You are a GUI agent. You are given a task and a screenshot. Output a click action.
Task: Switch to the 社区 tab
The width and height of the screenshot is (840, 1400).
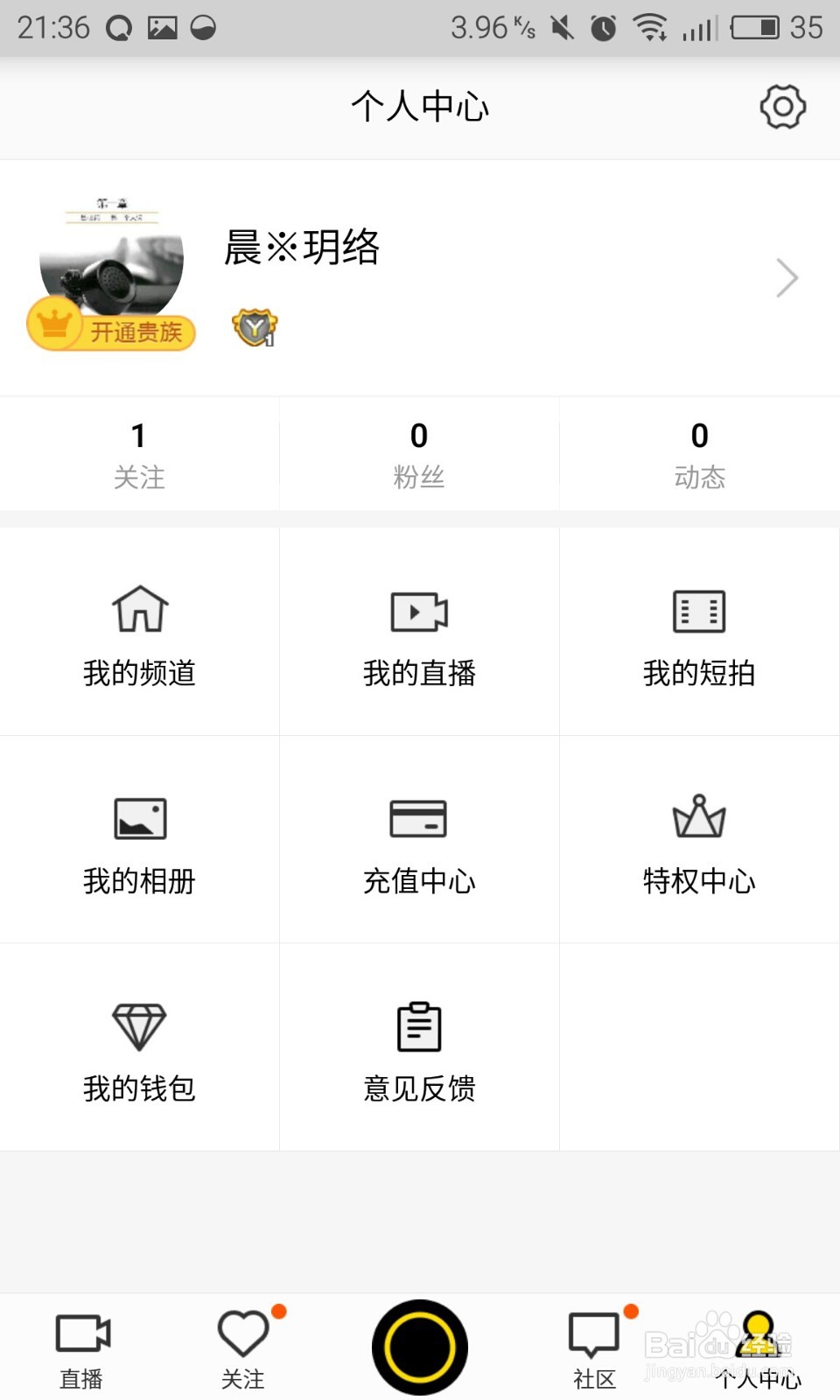(x=595, y=1349)
